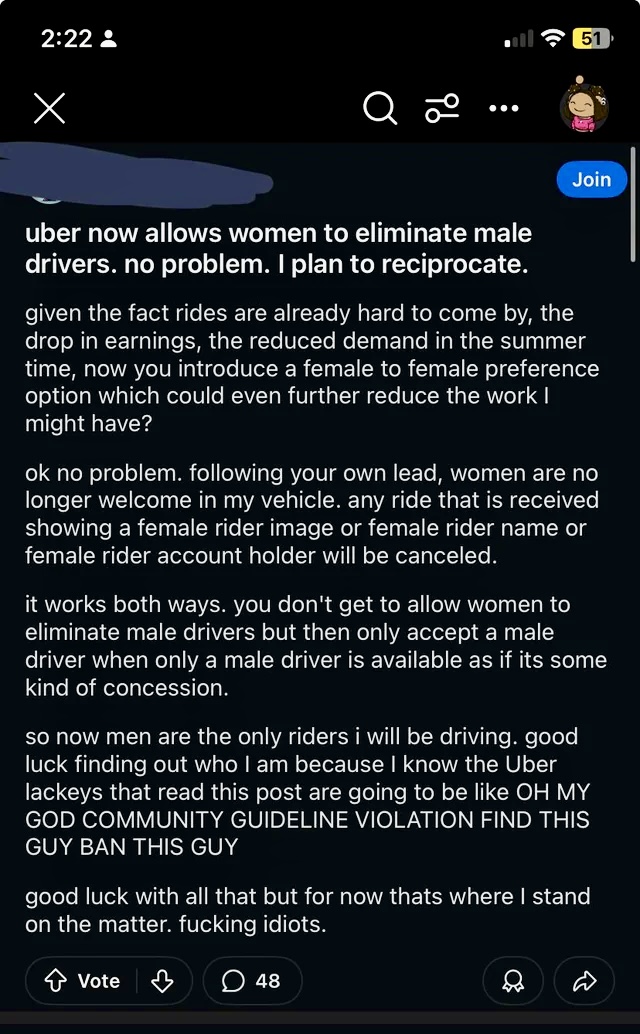The image size is (640, 1034).
Task: Join this community
Action: 591,180
